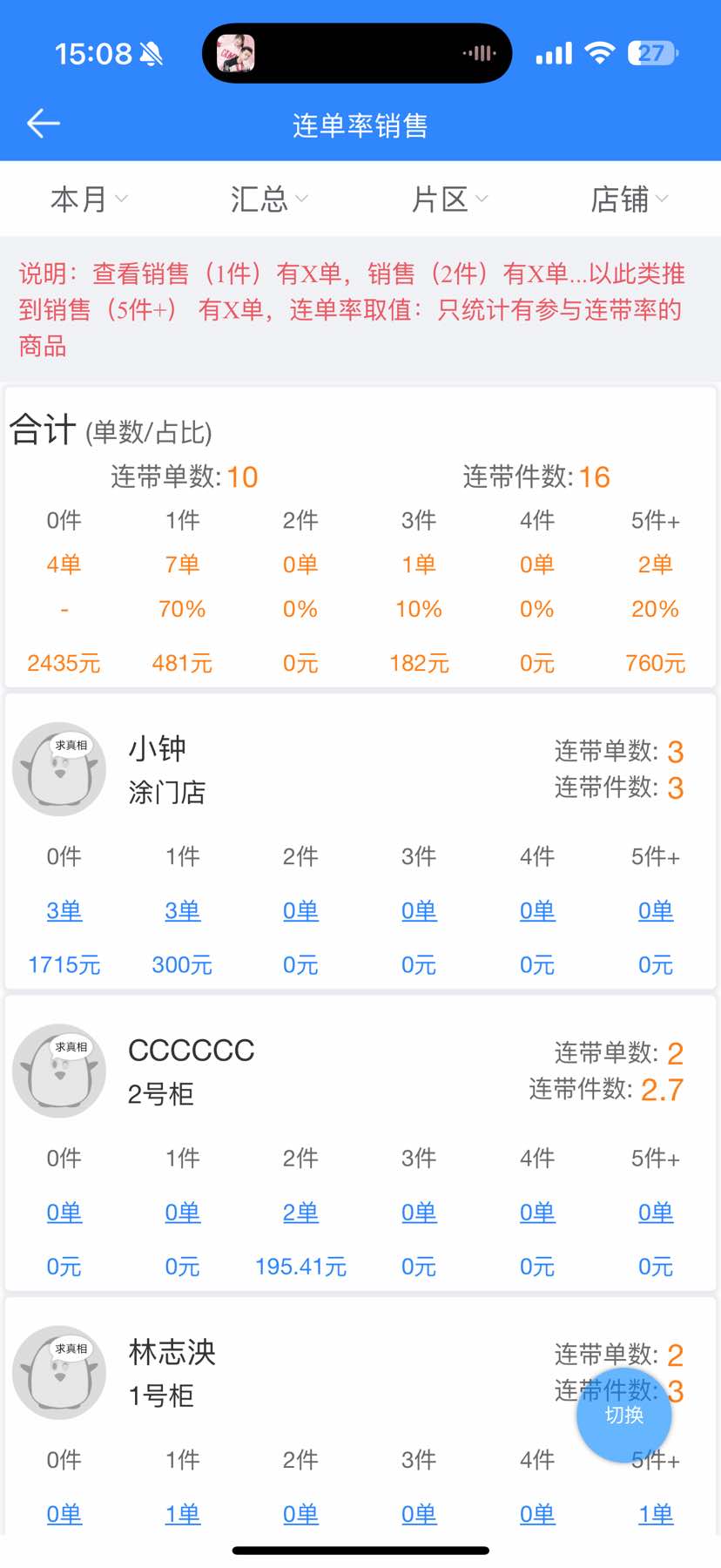Expand the 汇总 dropdown filter
This screenshot has height=1568, width=721.
pos(268,199)
